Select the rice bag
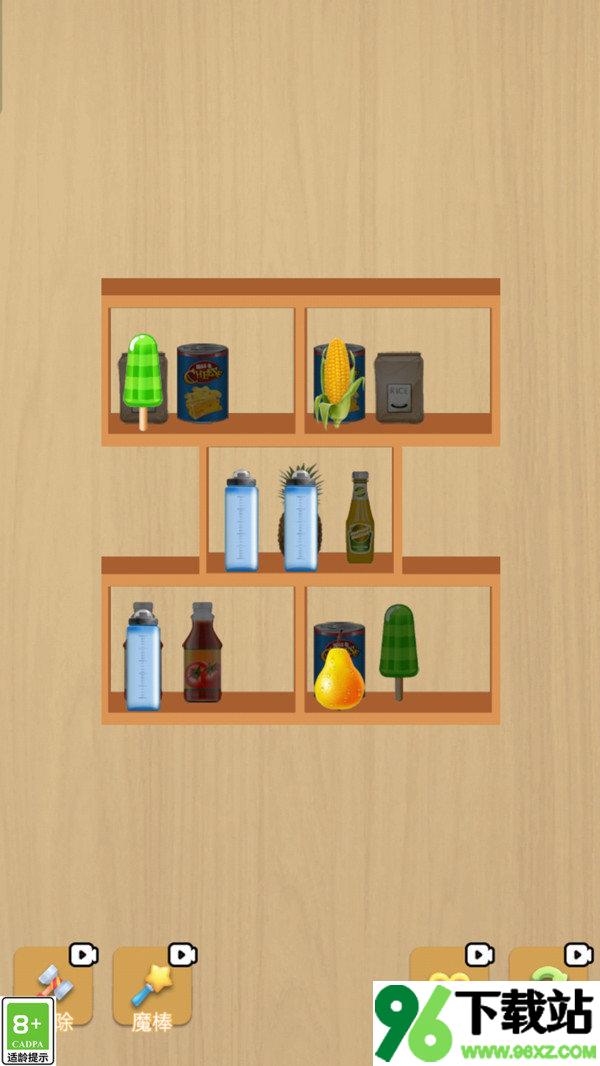This screenshot has height=1066, width=600. point(399,387)
